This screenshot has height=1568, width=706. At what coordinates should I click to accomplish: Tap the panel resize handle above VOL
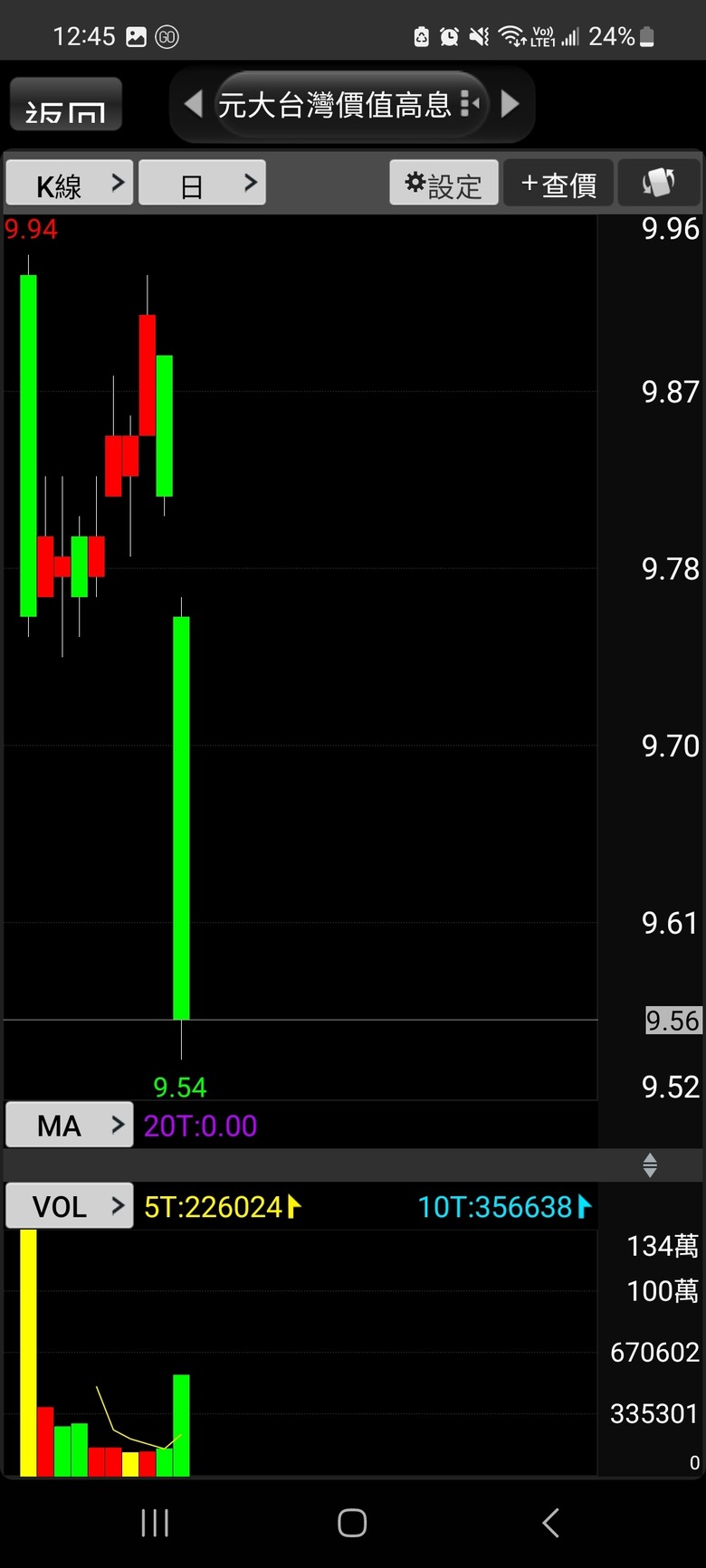(x=650, y=1164)
